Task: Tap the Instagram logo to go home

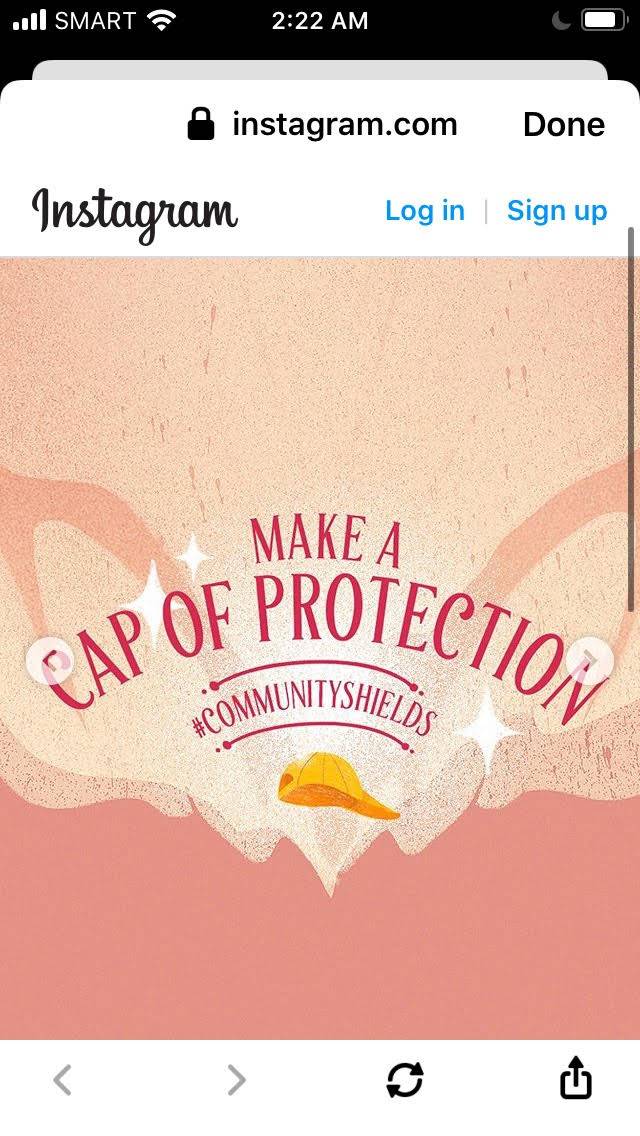Action: click(135, 213)
